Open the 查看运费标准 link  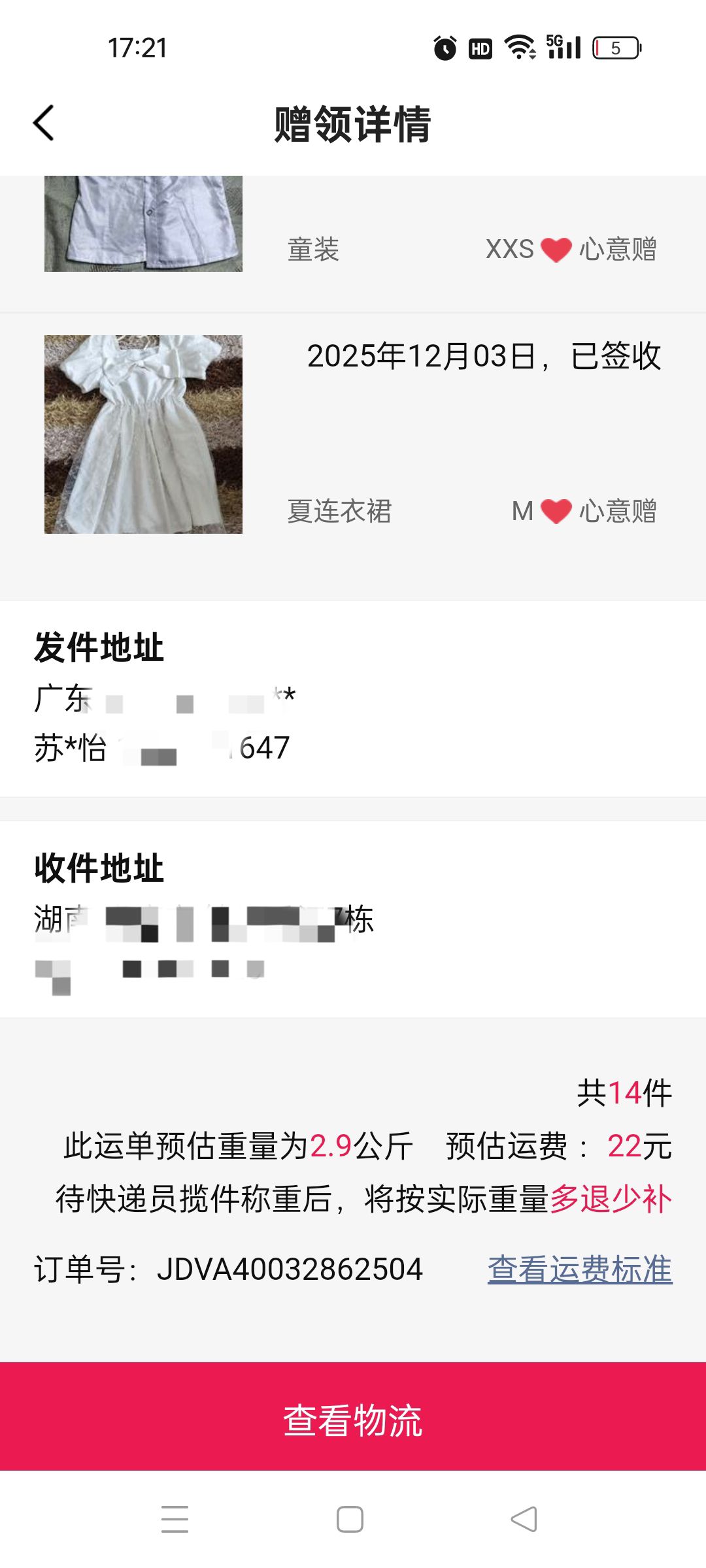pyautogui.click(x=580, y=1269)
